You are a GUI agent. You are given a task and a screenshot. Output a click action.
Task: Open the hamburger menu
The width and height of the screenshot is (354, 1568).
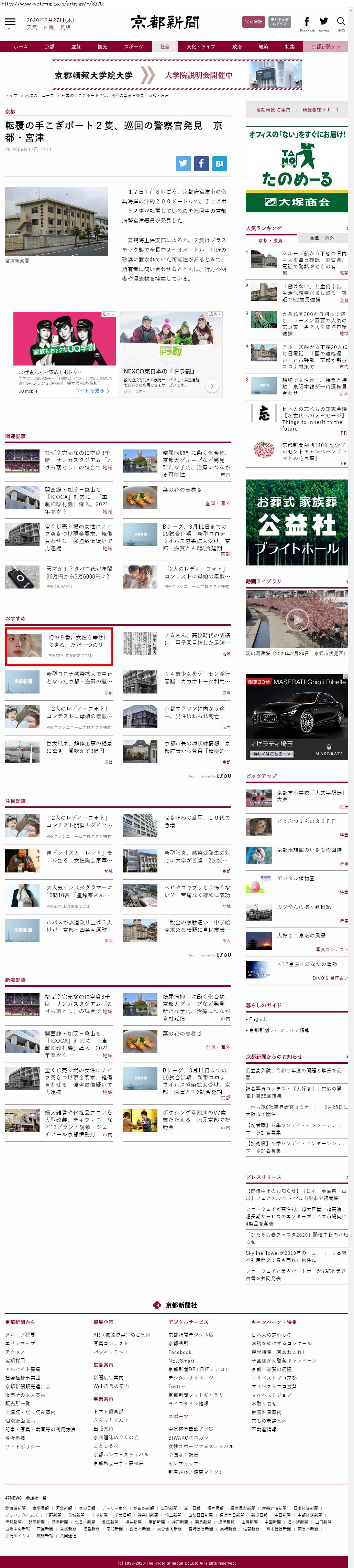(x=10, y=22)
